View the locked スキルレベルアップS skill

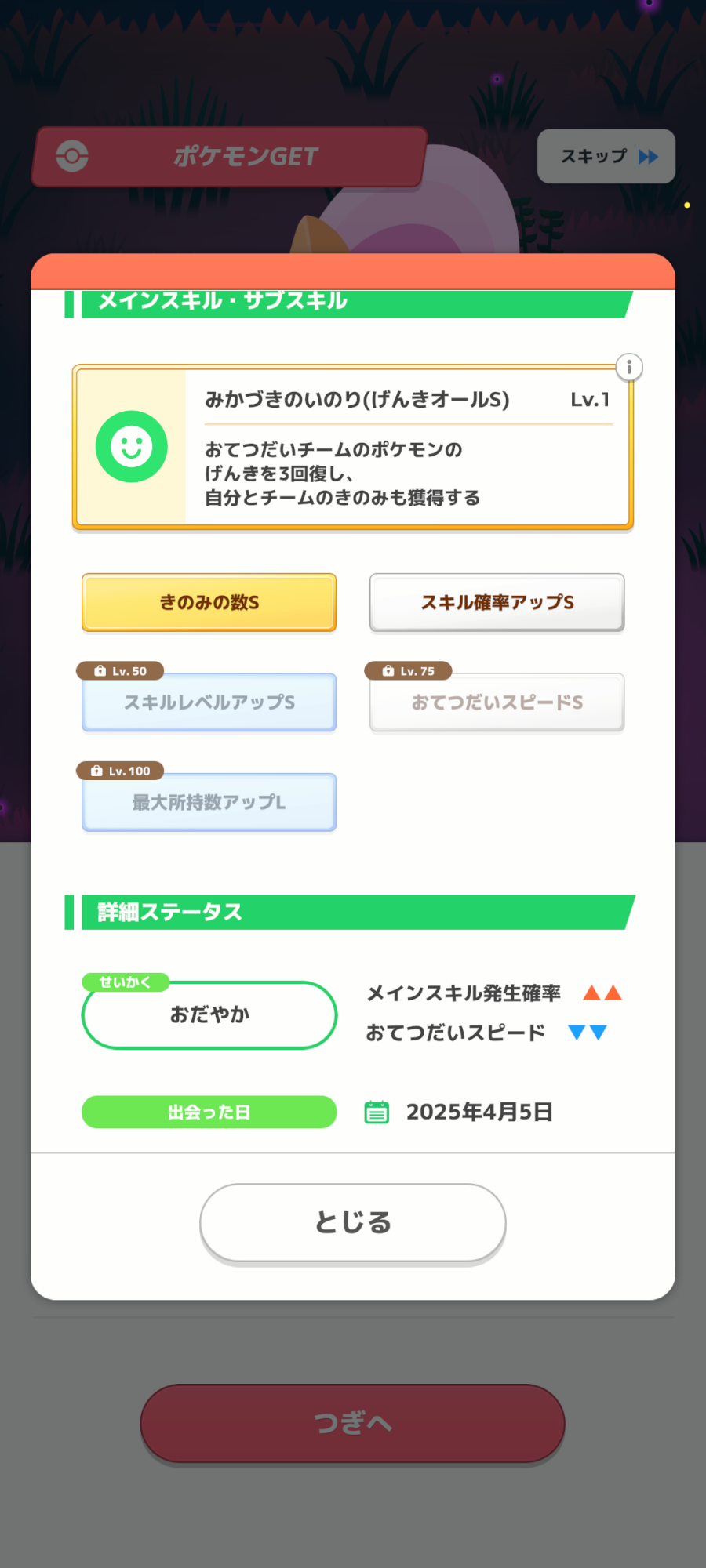click(209, 702)
